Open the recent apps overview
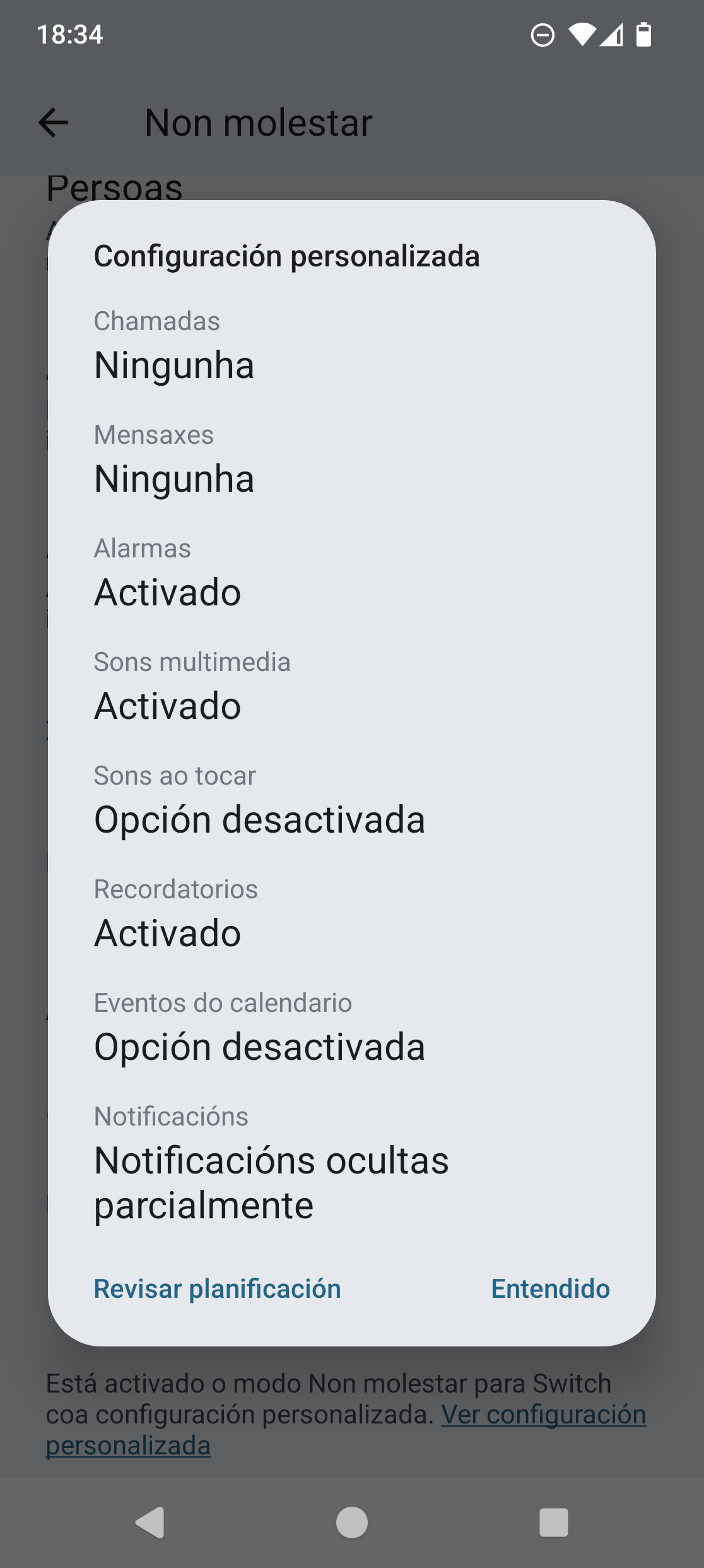The height and width of the screenshot is (1568, 704). pos(553,1523)
